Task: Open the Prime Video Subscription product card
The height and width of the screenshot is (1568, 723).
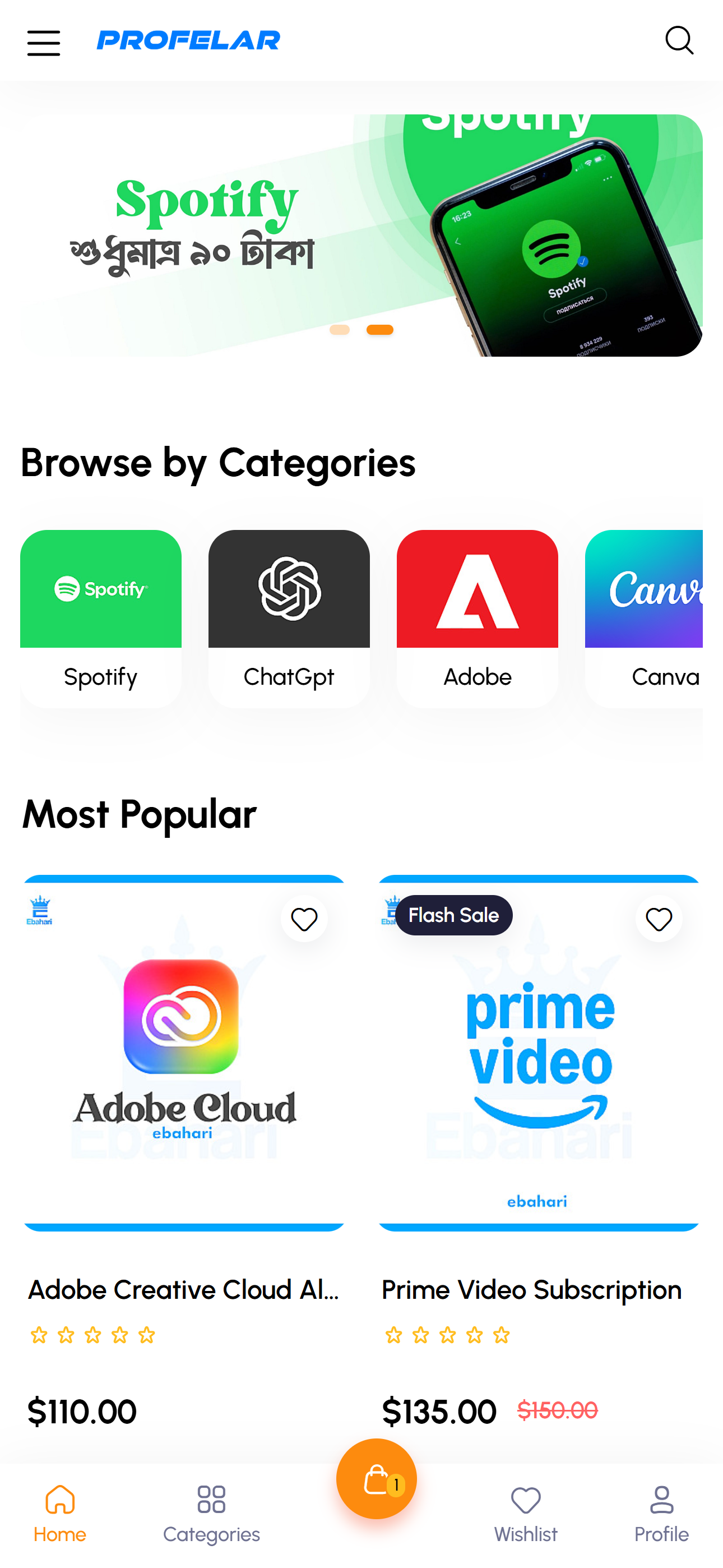Action: (x=539, y=1156)
